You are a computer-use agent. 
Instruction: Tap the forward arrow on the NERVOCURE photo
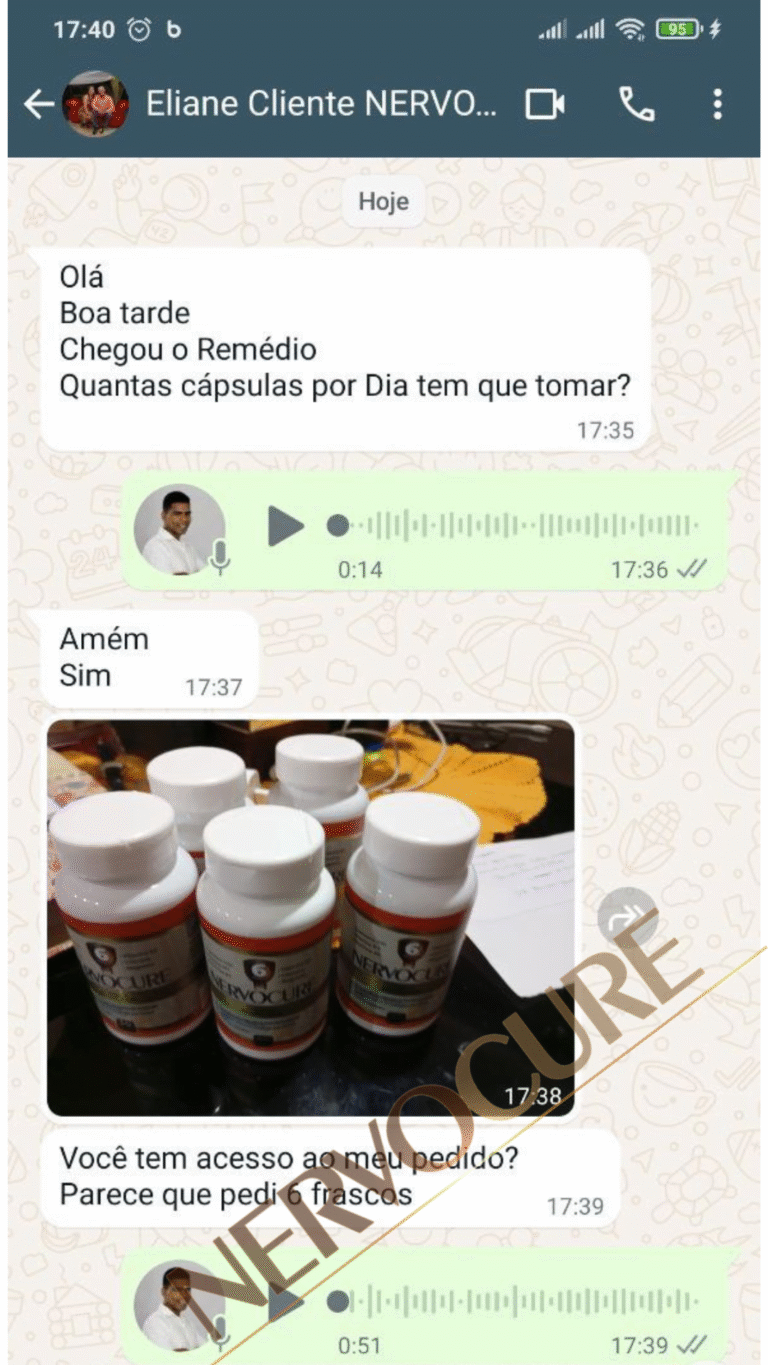[x=628, y=917]
